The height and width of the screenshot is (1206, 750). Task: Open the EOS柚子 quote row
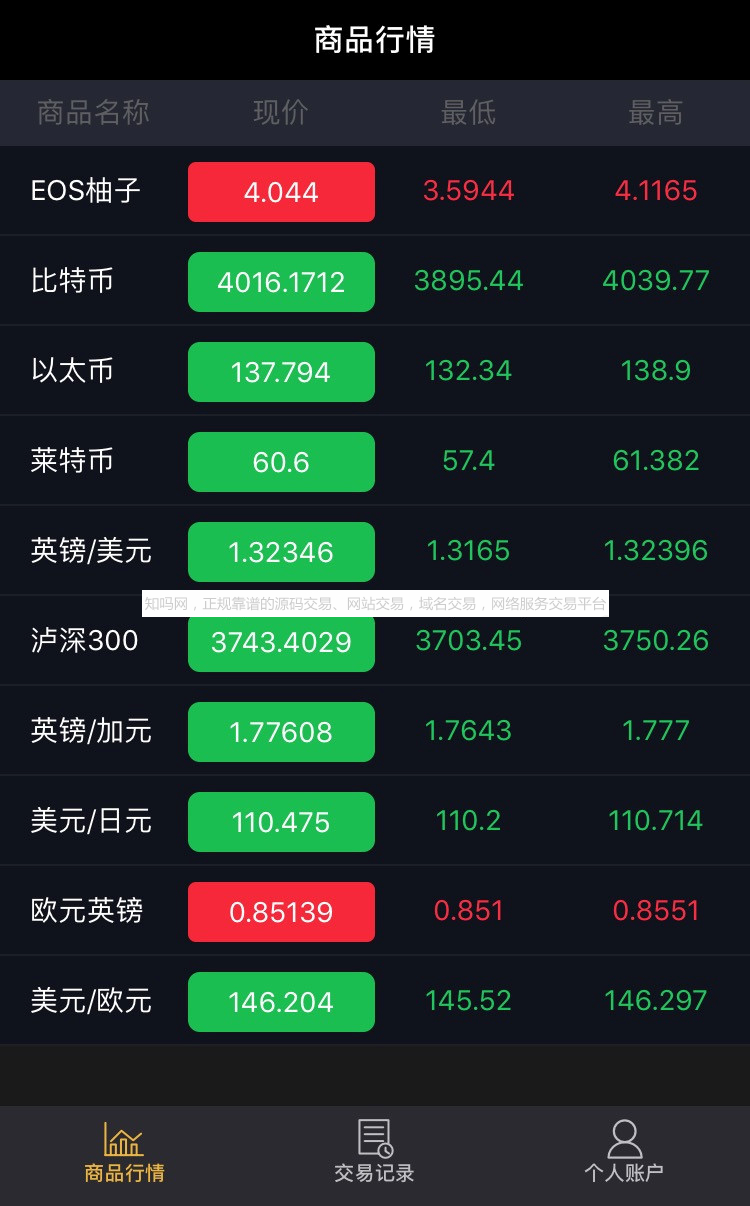(375, 191)
